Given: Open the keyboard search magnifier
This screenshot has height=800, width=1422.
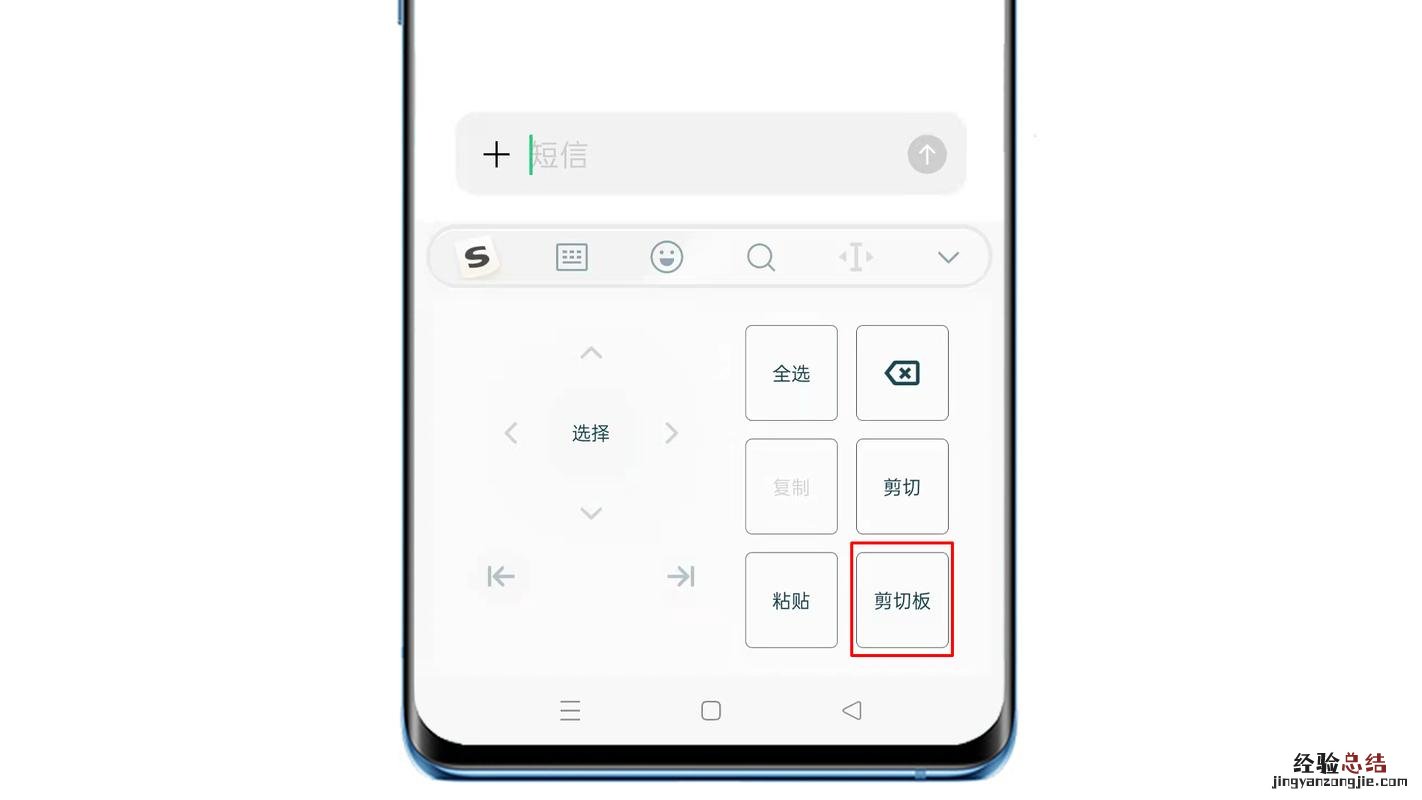Looking at the screenshot, I should click(761, 258).
